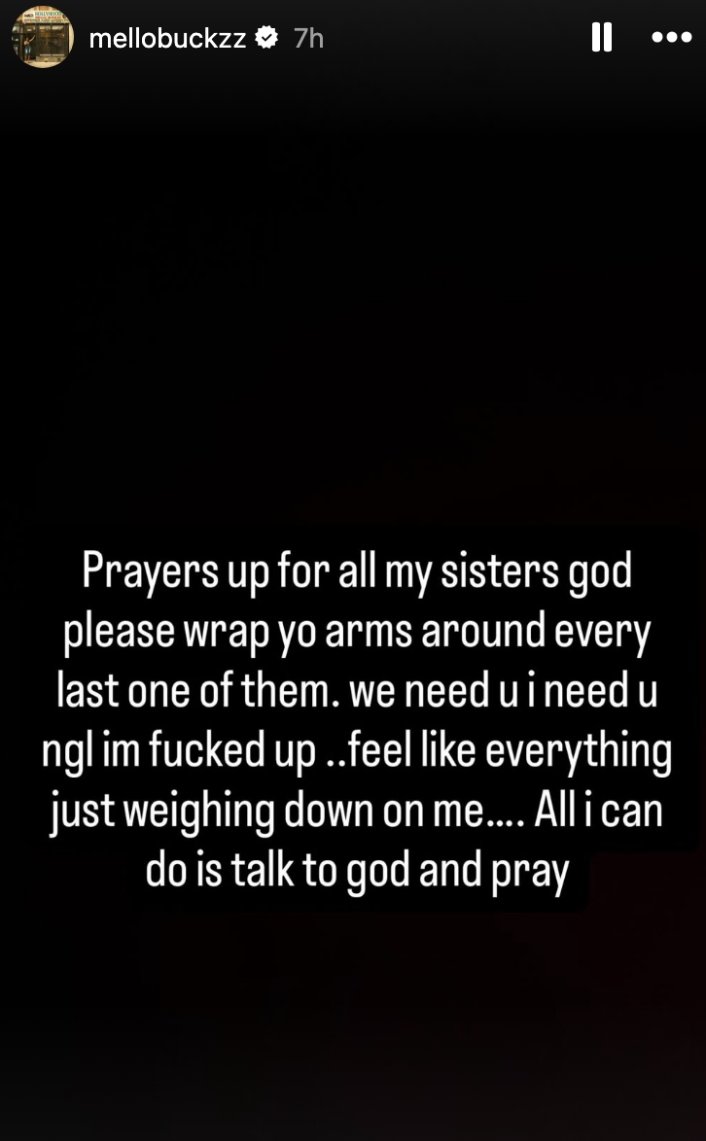Open the three-dot more options menu
The width and height of the screenshot is (706, 1141).
coord(671,37)
